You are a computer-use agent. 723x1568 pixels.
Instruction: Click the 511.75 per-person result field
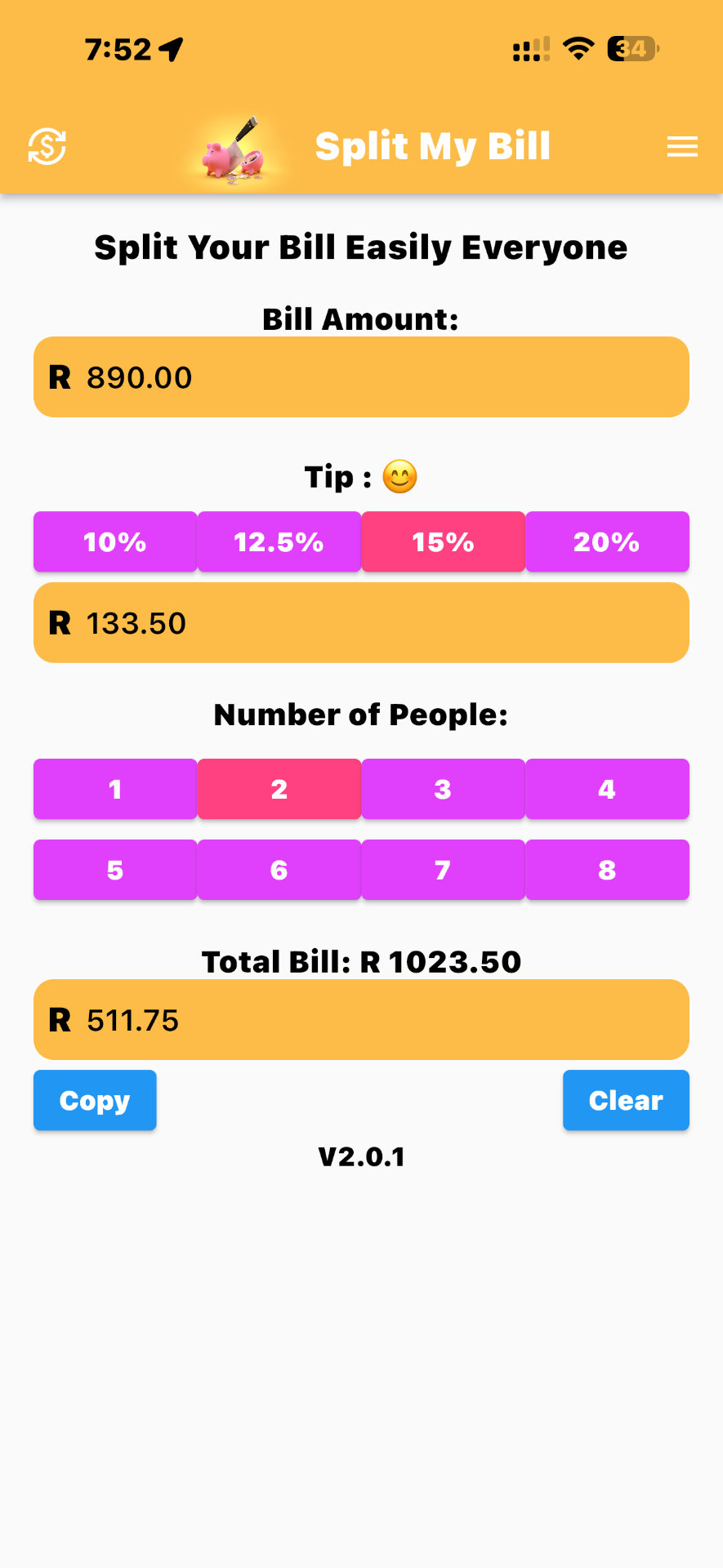359,1019
